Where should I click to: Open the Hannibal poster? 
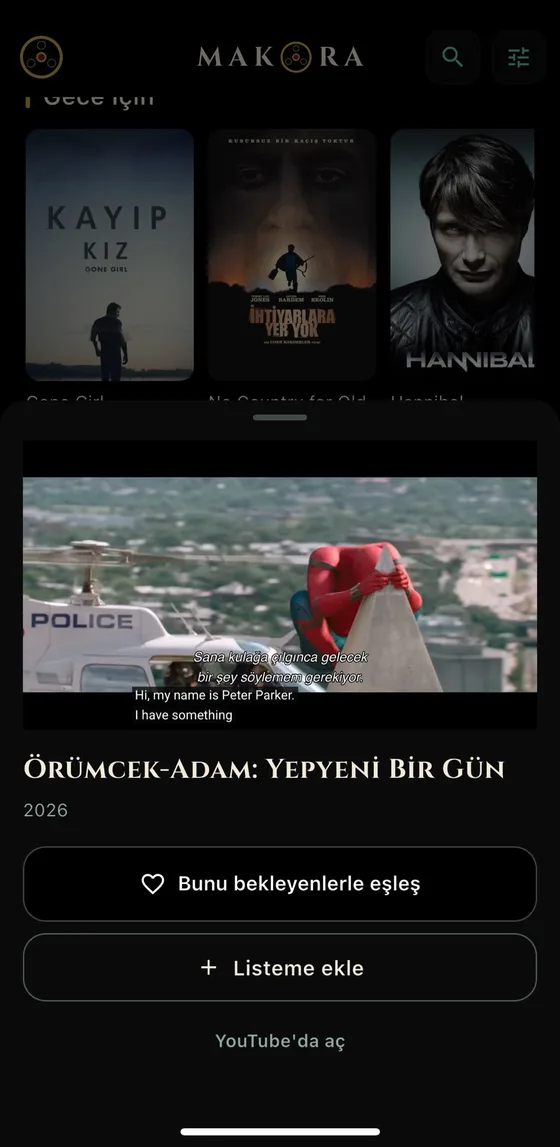pyautogui.click(x=462, y=255)
